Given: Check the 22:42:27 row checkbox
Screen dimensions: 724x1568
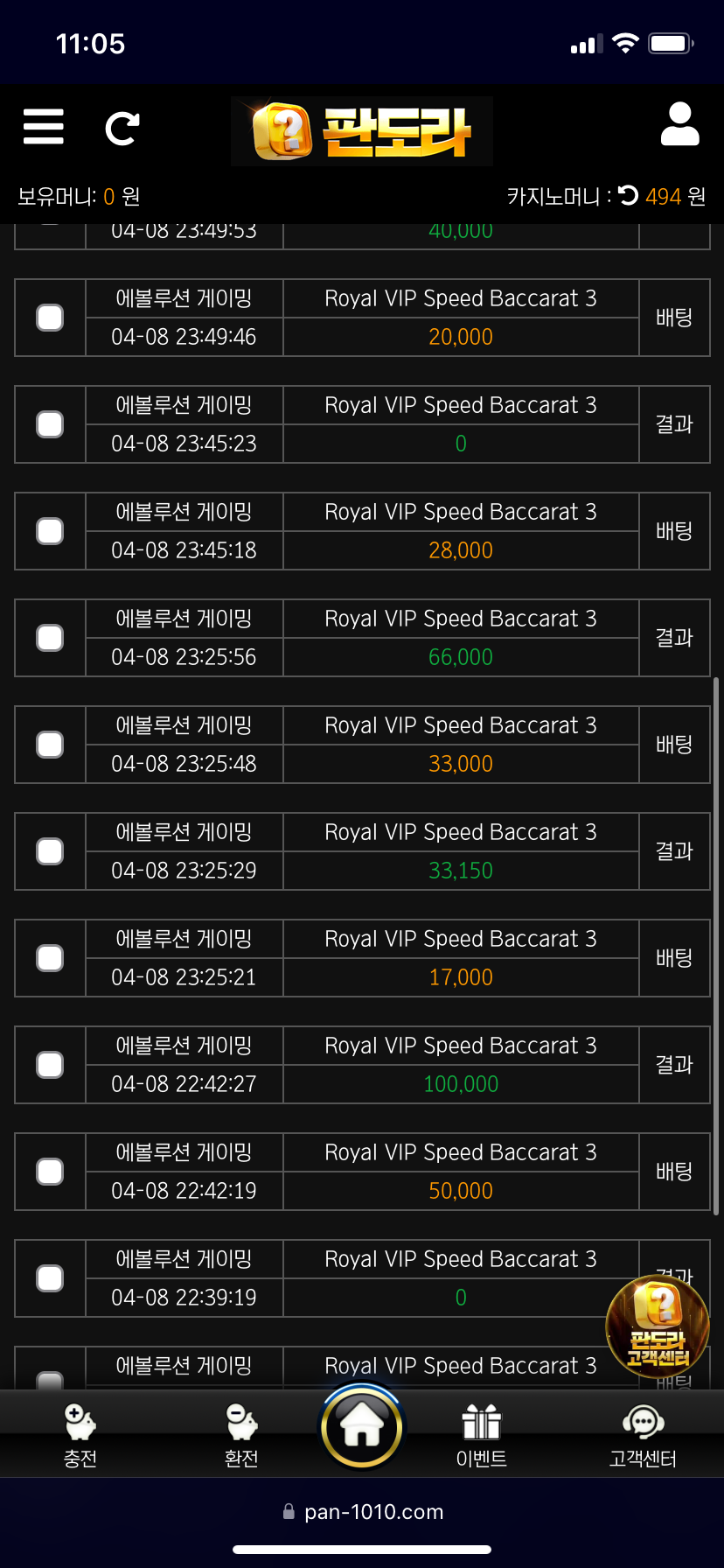Looking at the screenshot, I should tap(50, 1065).
